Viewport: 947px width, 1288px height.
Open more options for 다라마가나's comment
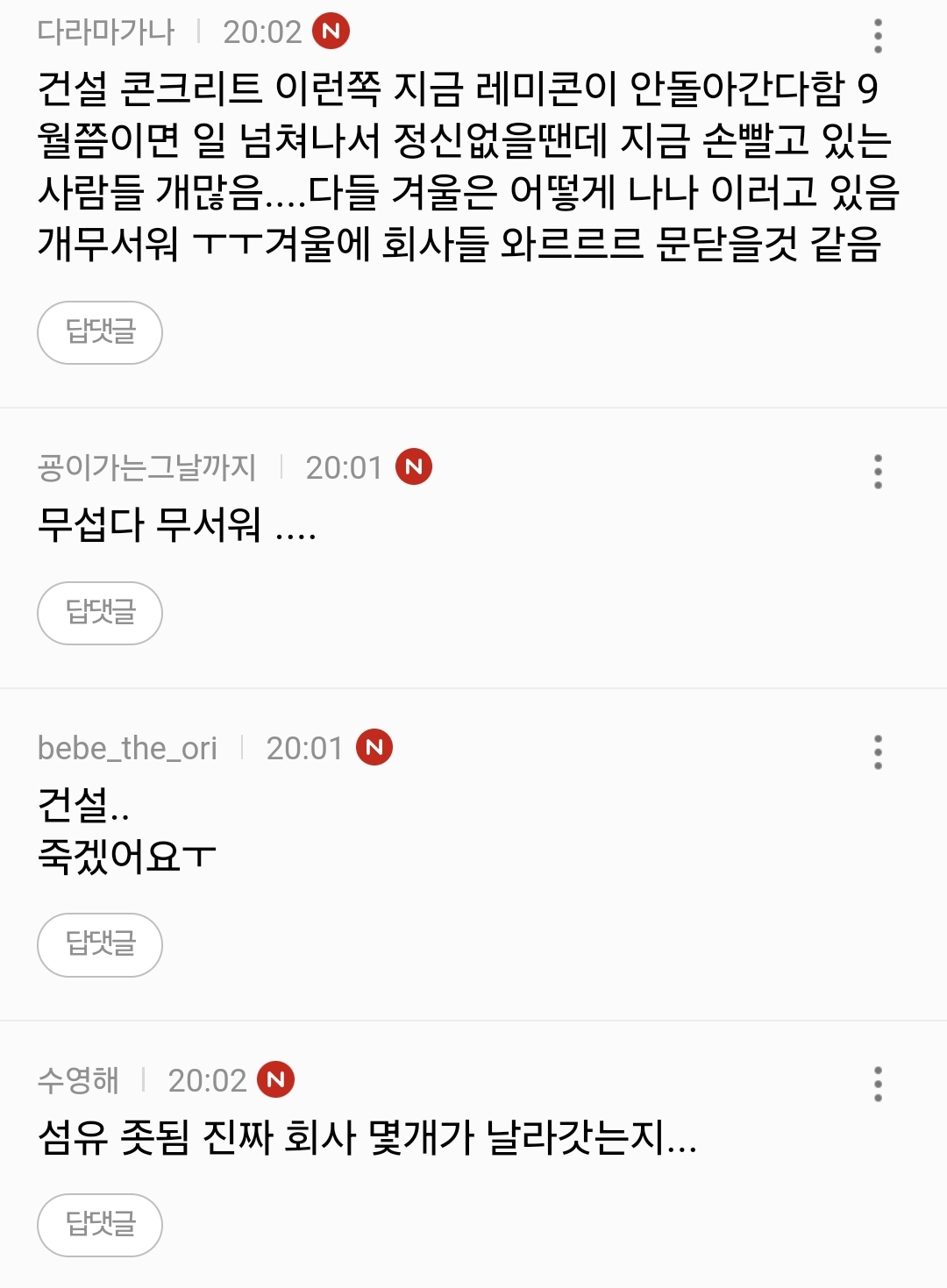point(878,36)
